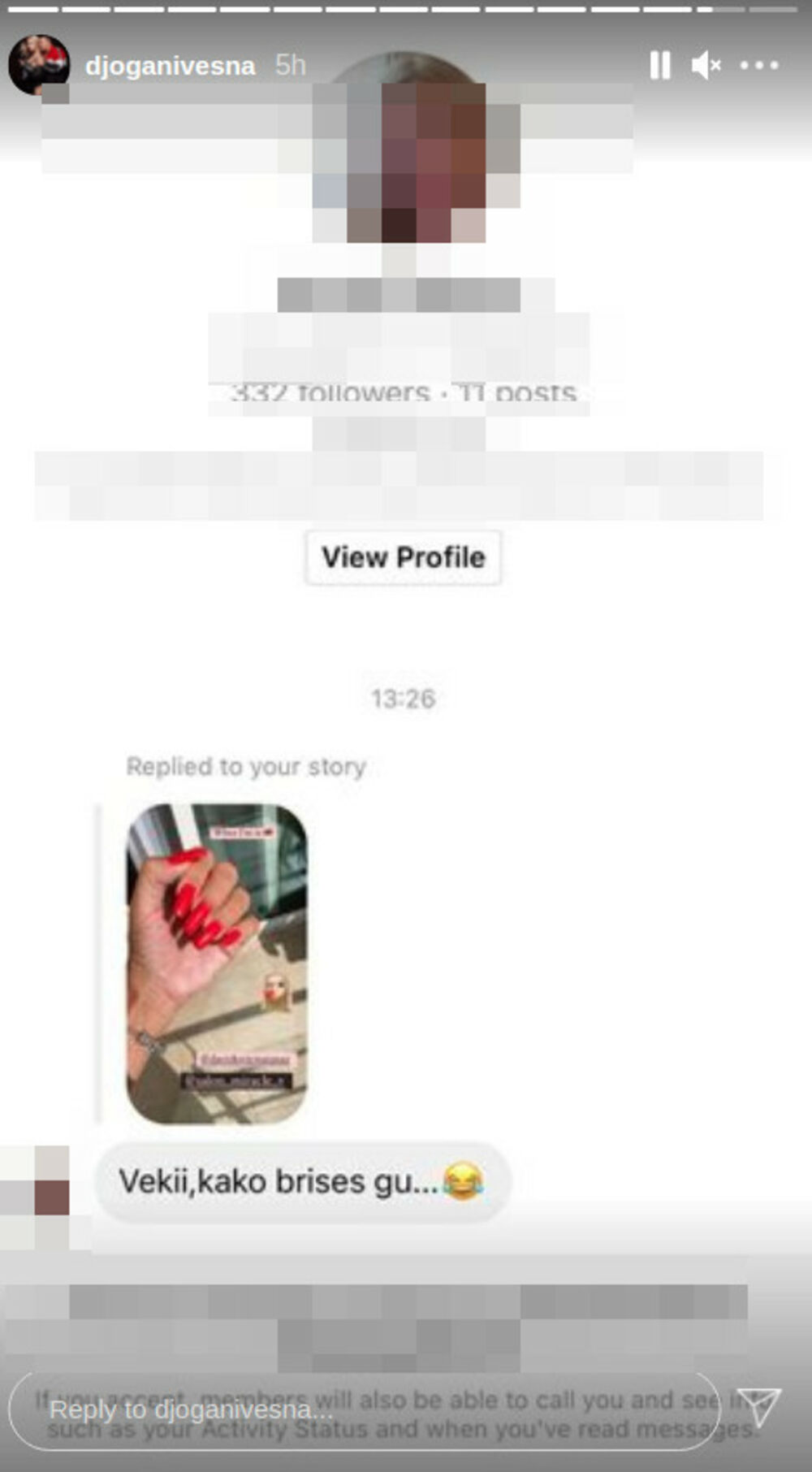Share this story via paper plane icon
This screenshot has height=1472, width=812.
pyautogui.click(x=759, y=1407)
